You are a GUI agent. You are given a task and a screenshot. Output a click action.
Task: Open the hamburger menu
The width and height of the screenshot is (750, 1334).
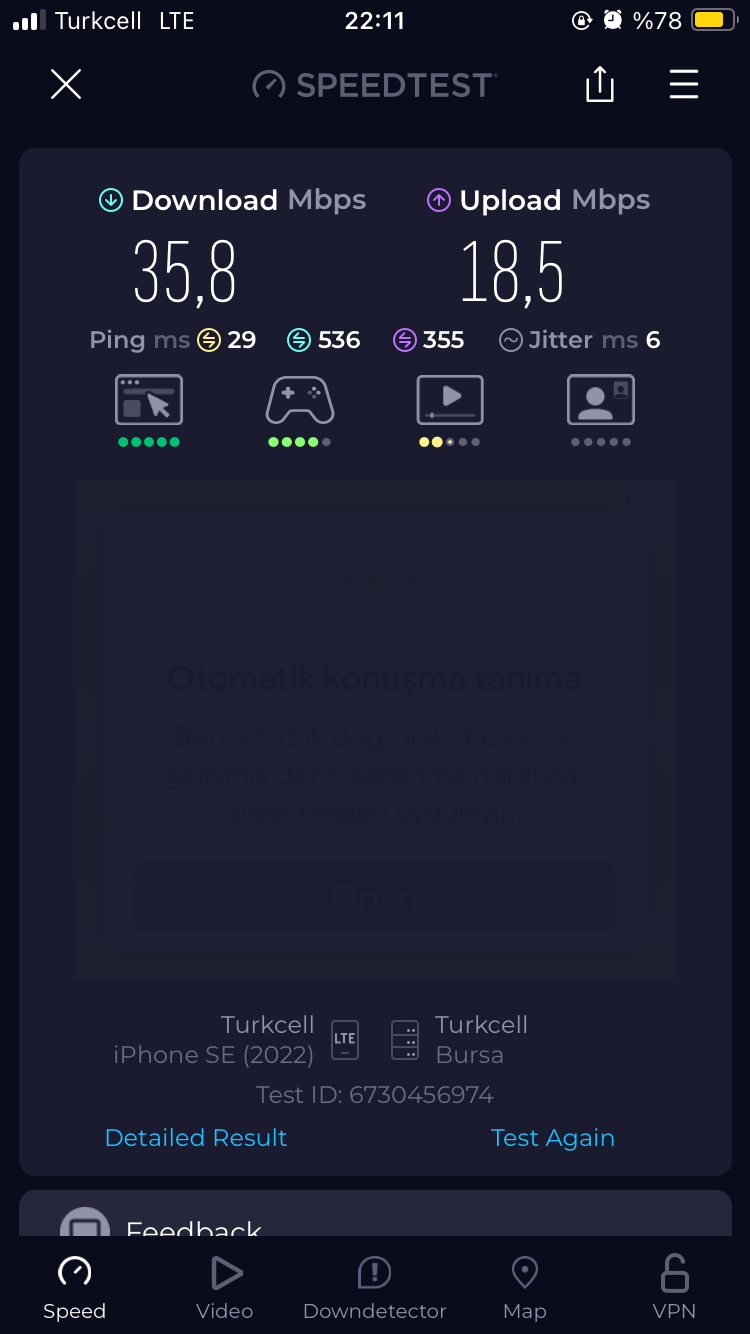684,85
